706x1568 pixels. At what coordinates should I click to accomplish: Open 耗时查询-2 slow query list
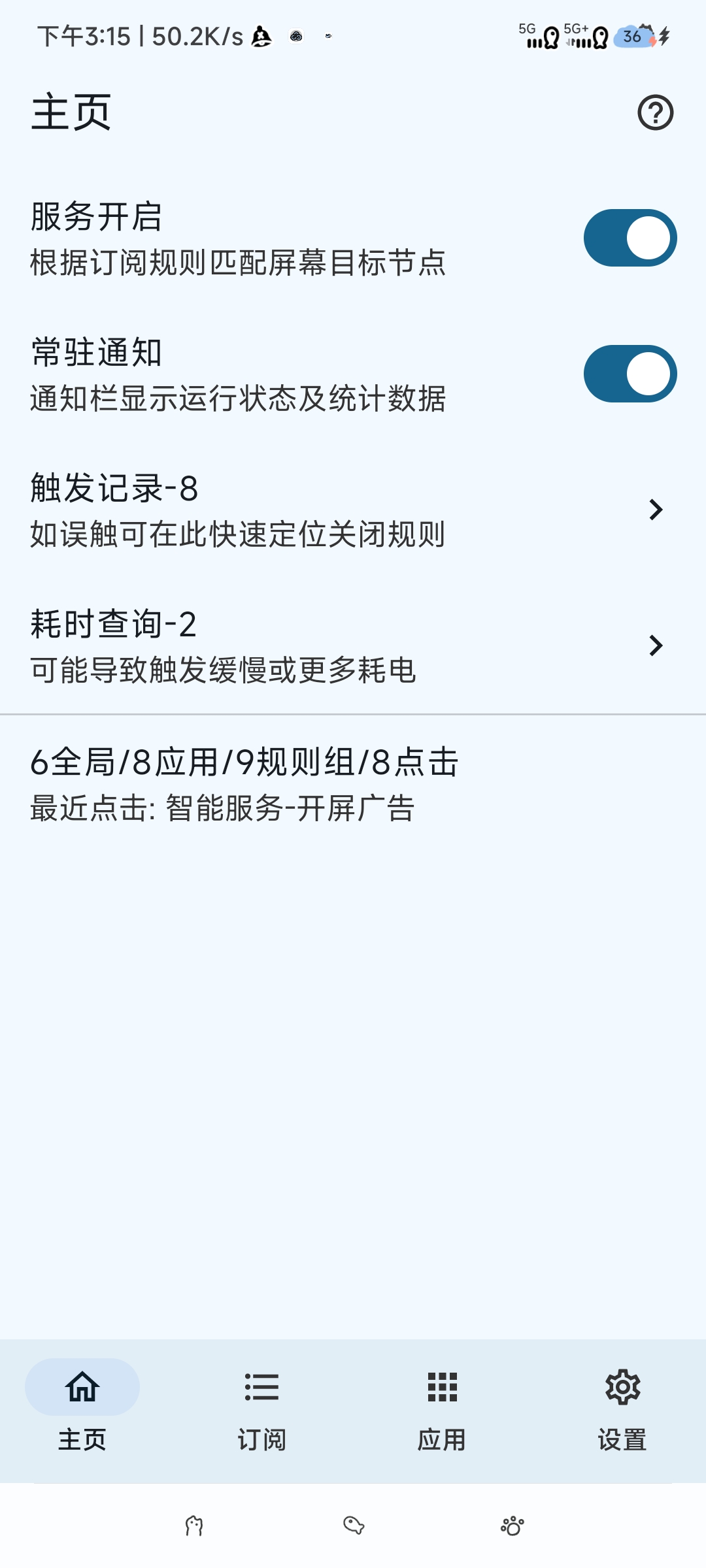(353, 645)
